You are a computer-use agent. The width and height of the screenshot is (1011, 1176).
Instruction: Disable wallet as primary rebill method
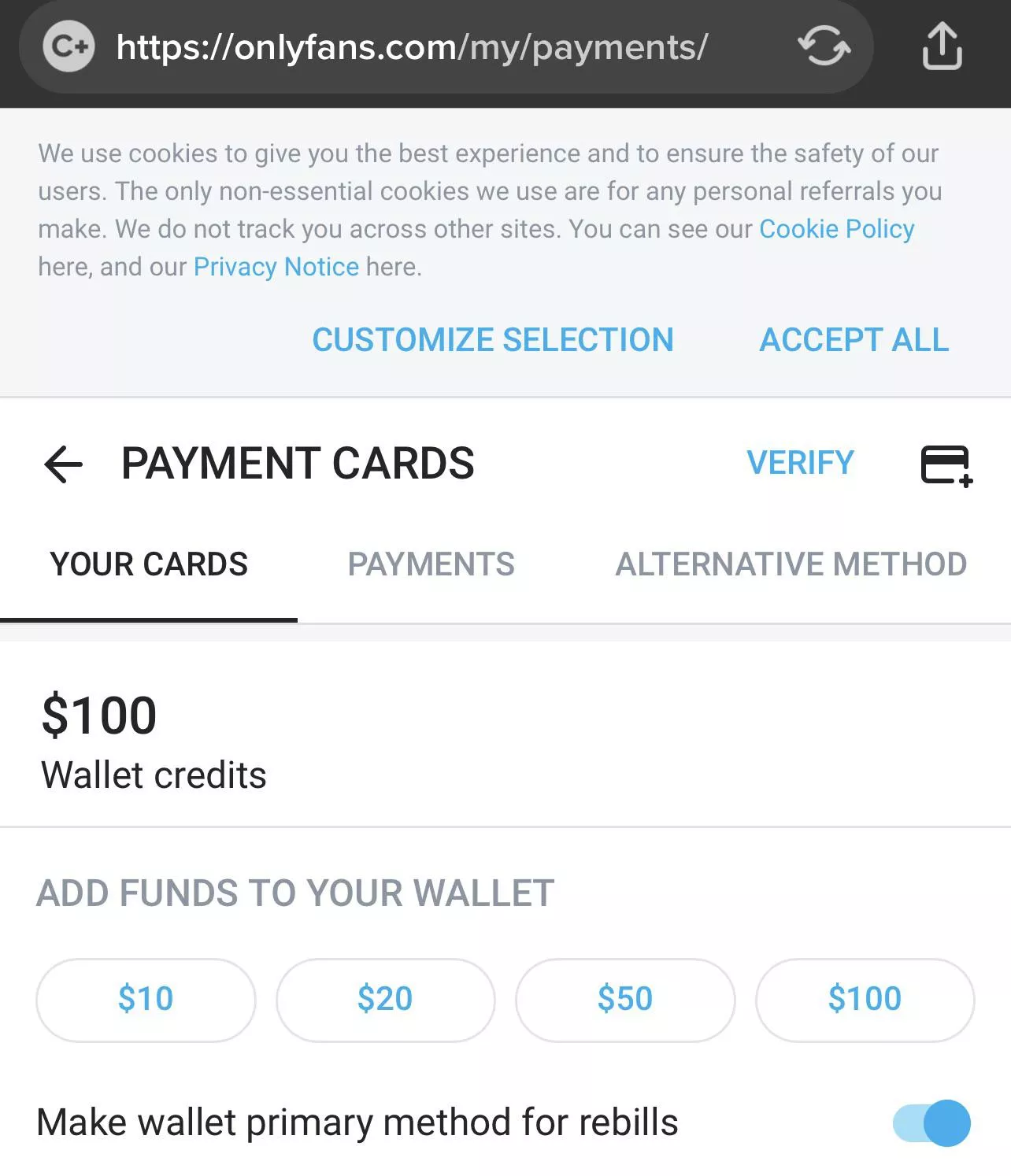[x=931, y=1122]
